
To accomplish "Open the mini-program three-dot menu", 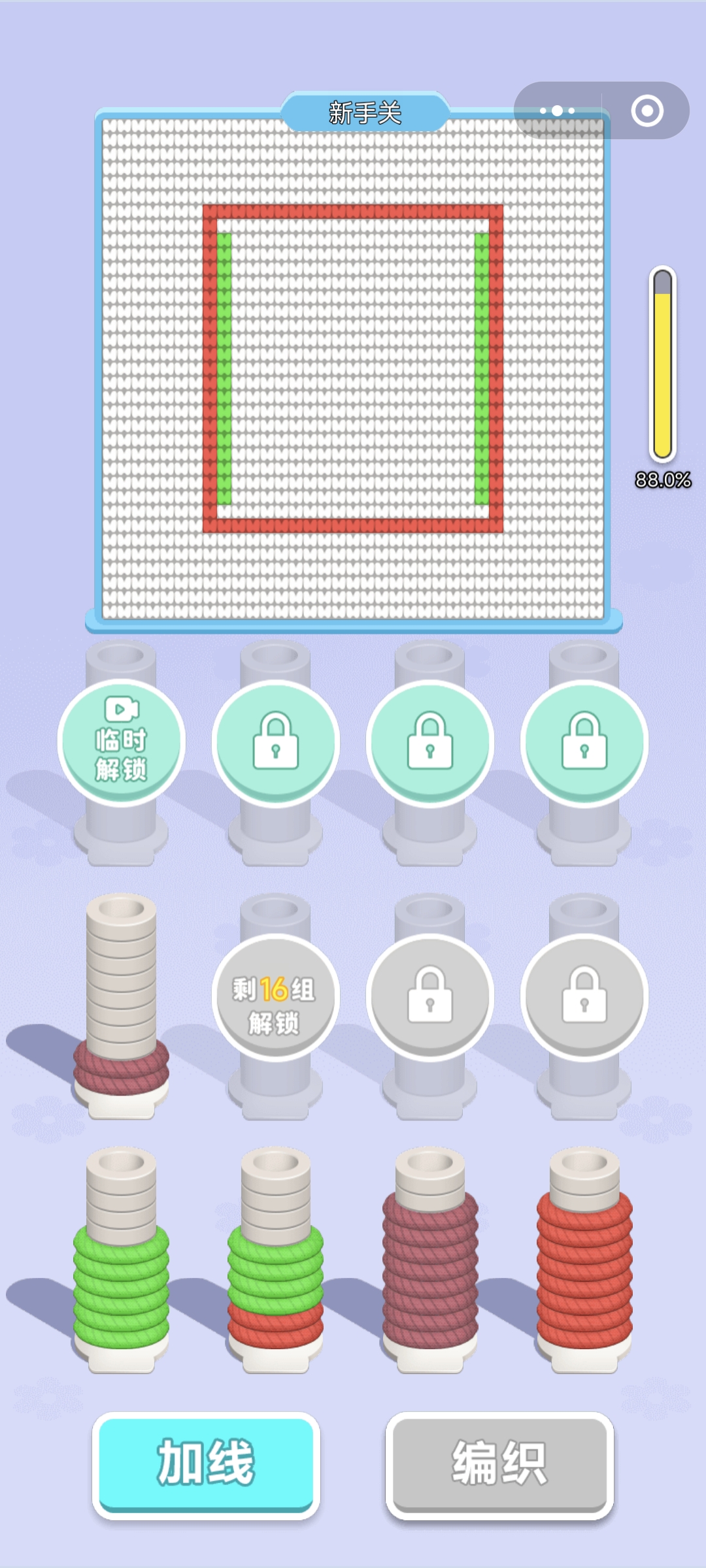I will pos(558,110).
